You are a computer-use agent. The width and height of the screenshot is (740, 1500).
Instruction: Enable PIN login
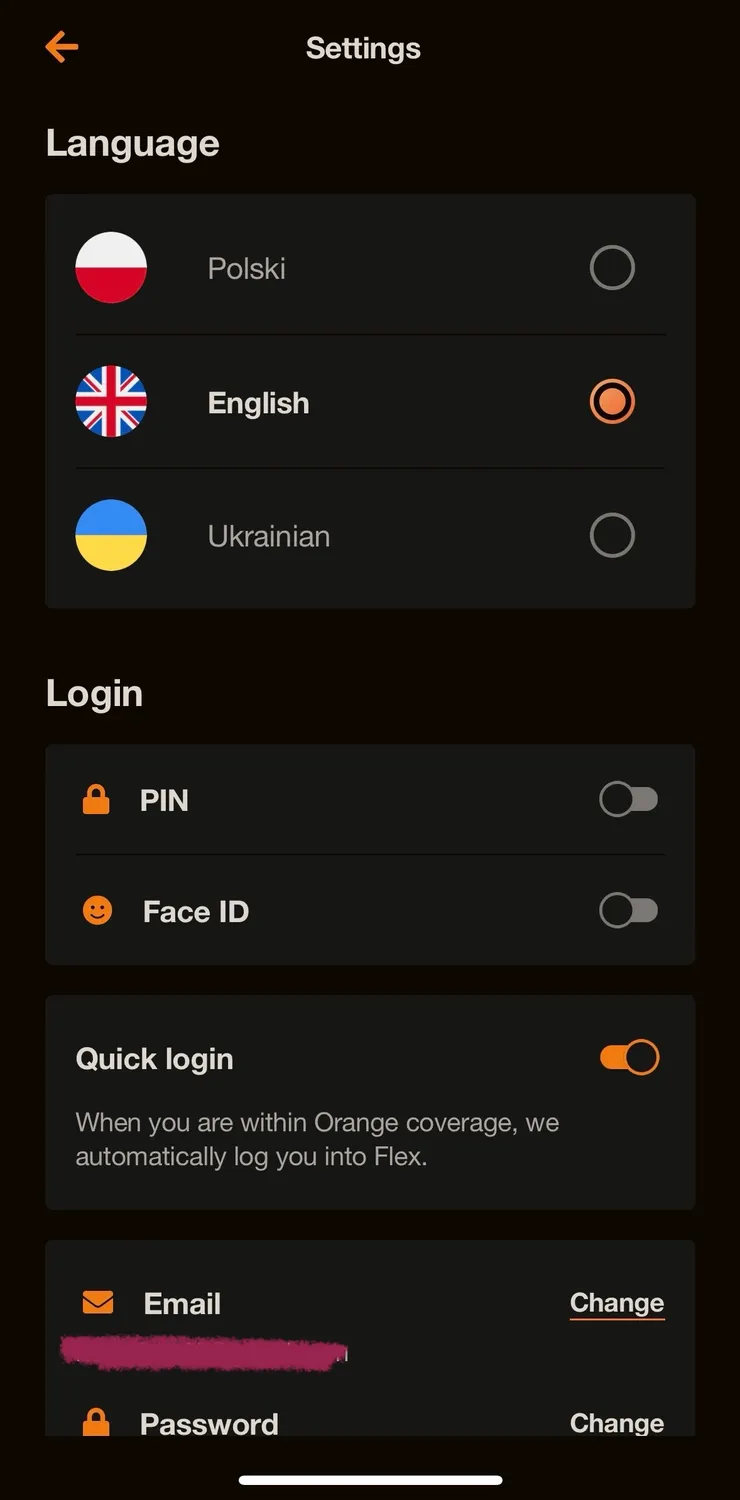tap(628, 800)
